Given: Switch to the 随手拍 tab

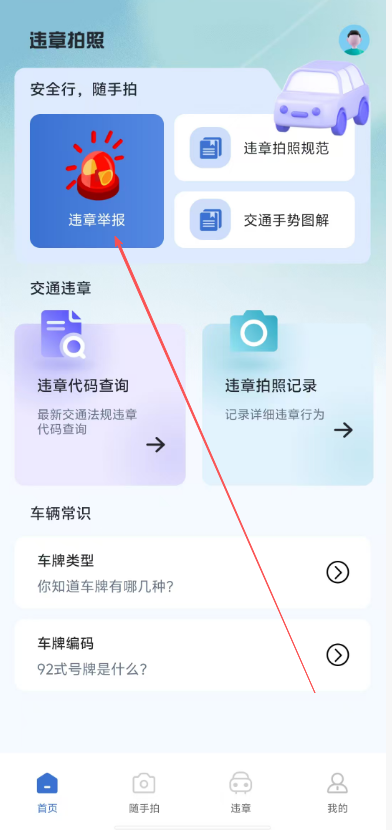Looking at the screenshot, I should pyautogui.click(x=144, y=792).
